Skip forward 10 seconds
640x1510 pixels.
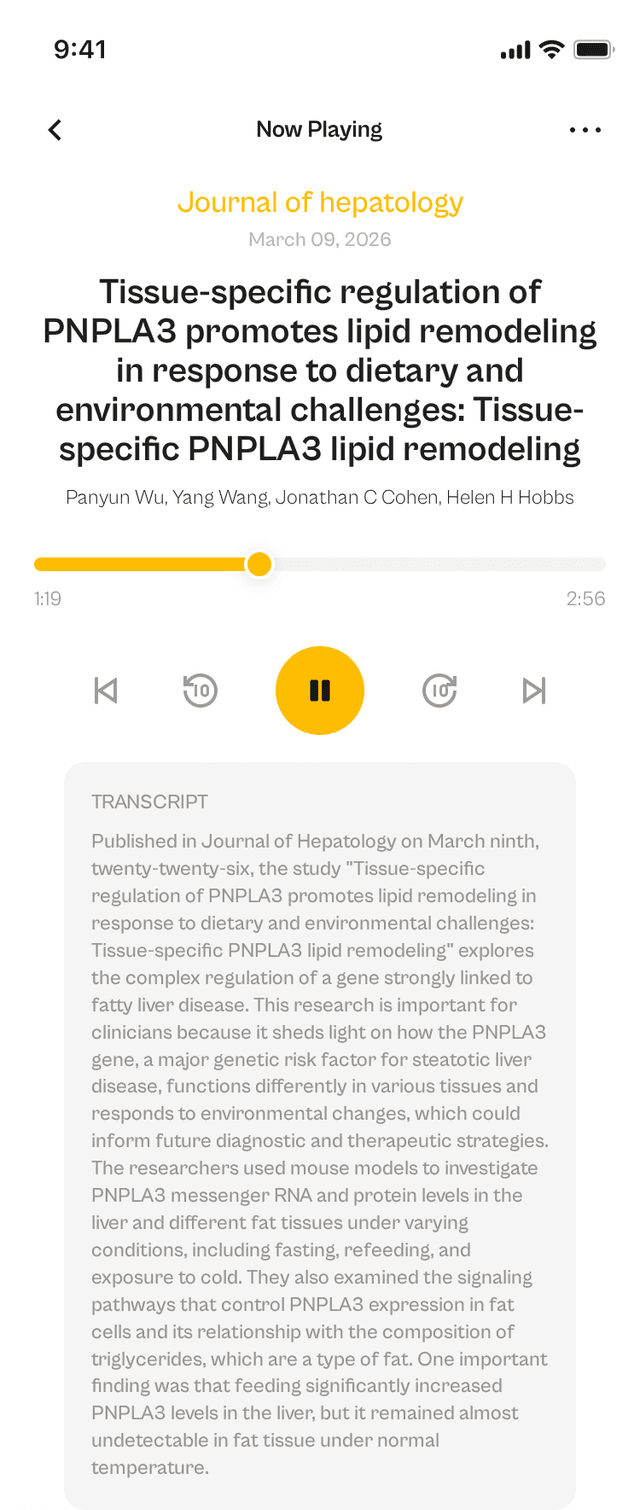440,690
